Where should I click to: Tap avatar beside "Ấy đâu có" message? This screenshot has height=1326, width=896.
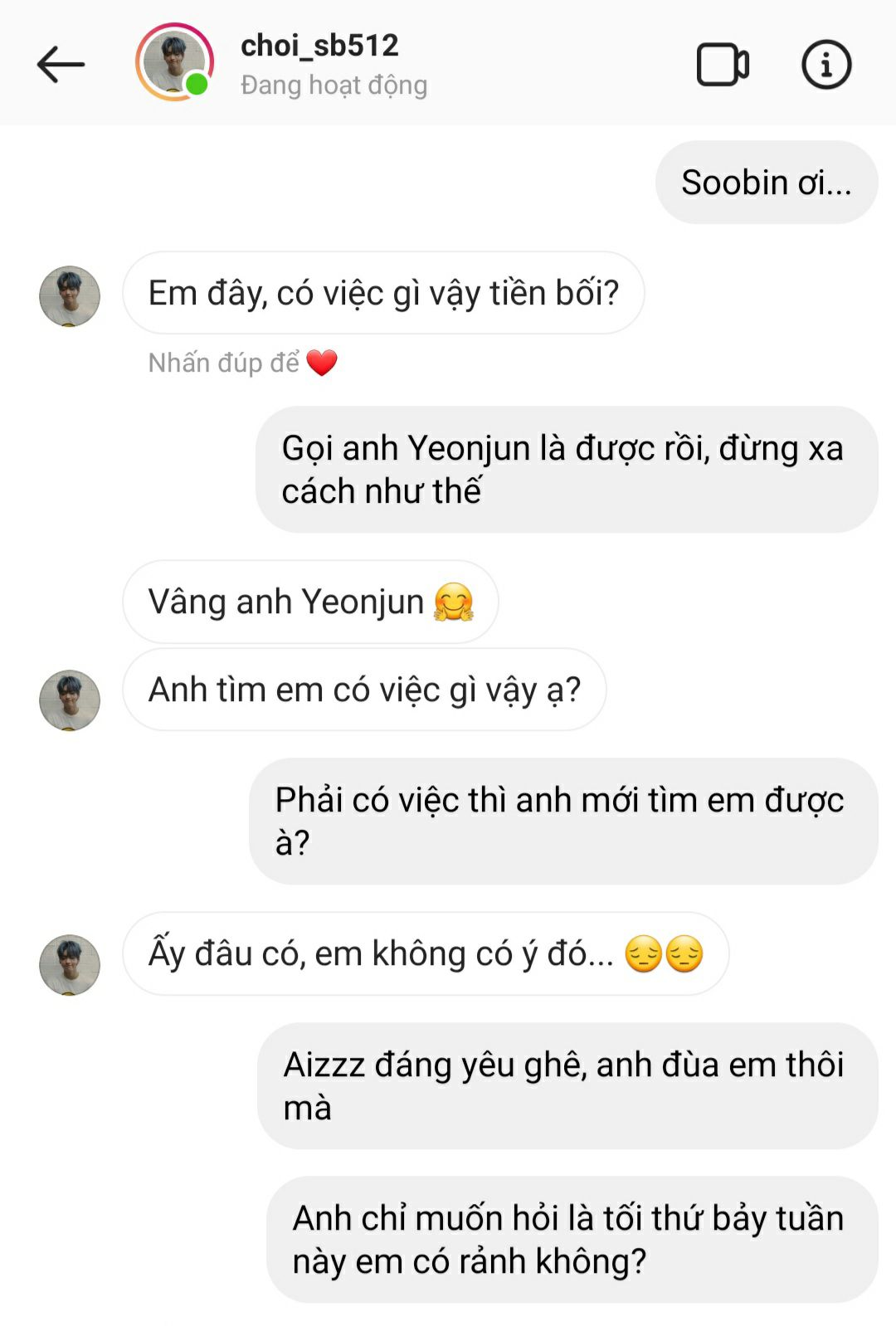pos(70,965)
